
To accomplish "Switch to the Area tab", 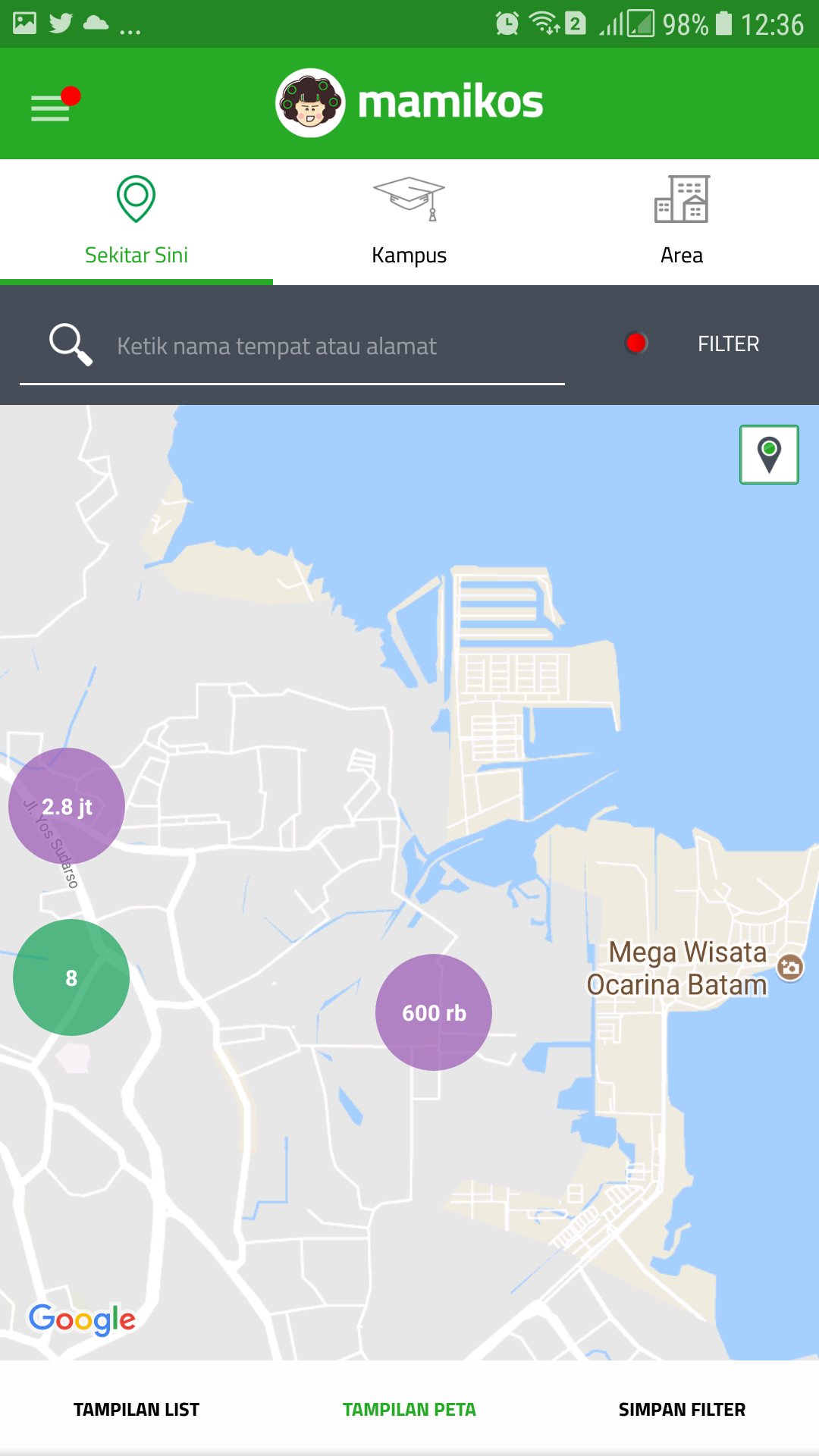I will coord(682,221).
